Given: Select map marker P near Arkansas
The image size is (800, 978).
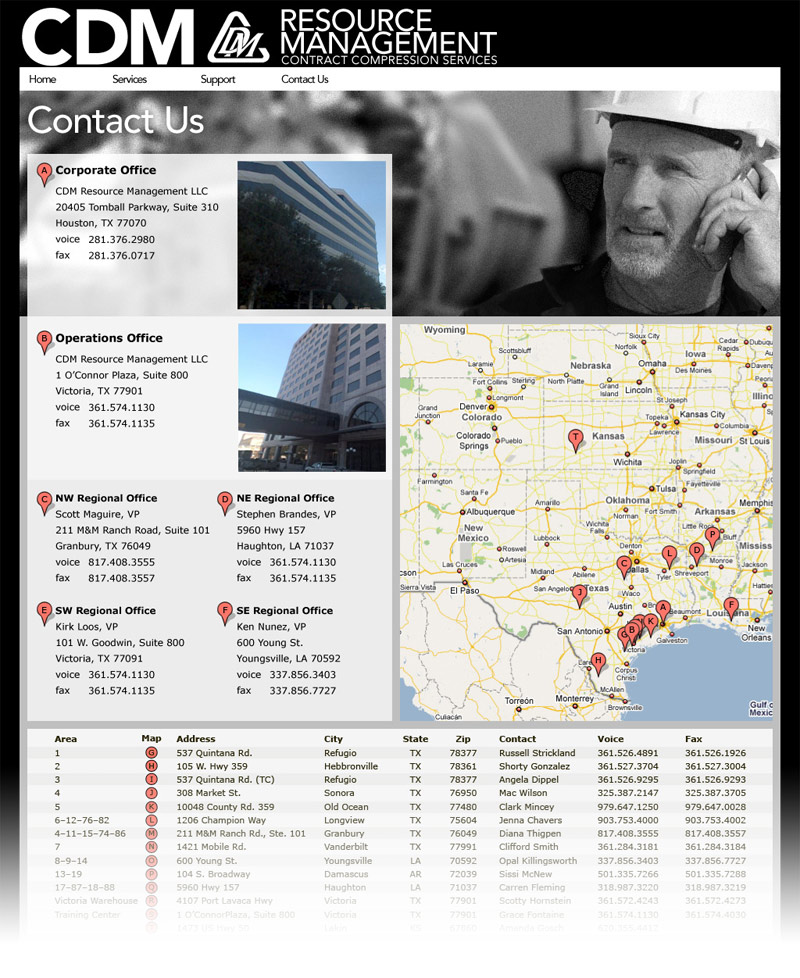Looking at the screenshot, I should 712,536.
